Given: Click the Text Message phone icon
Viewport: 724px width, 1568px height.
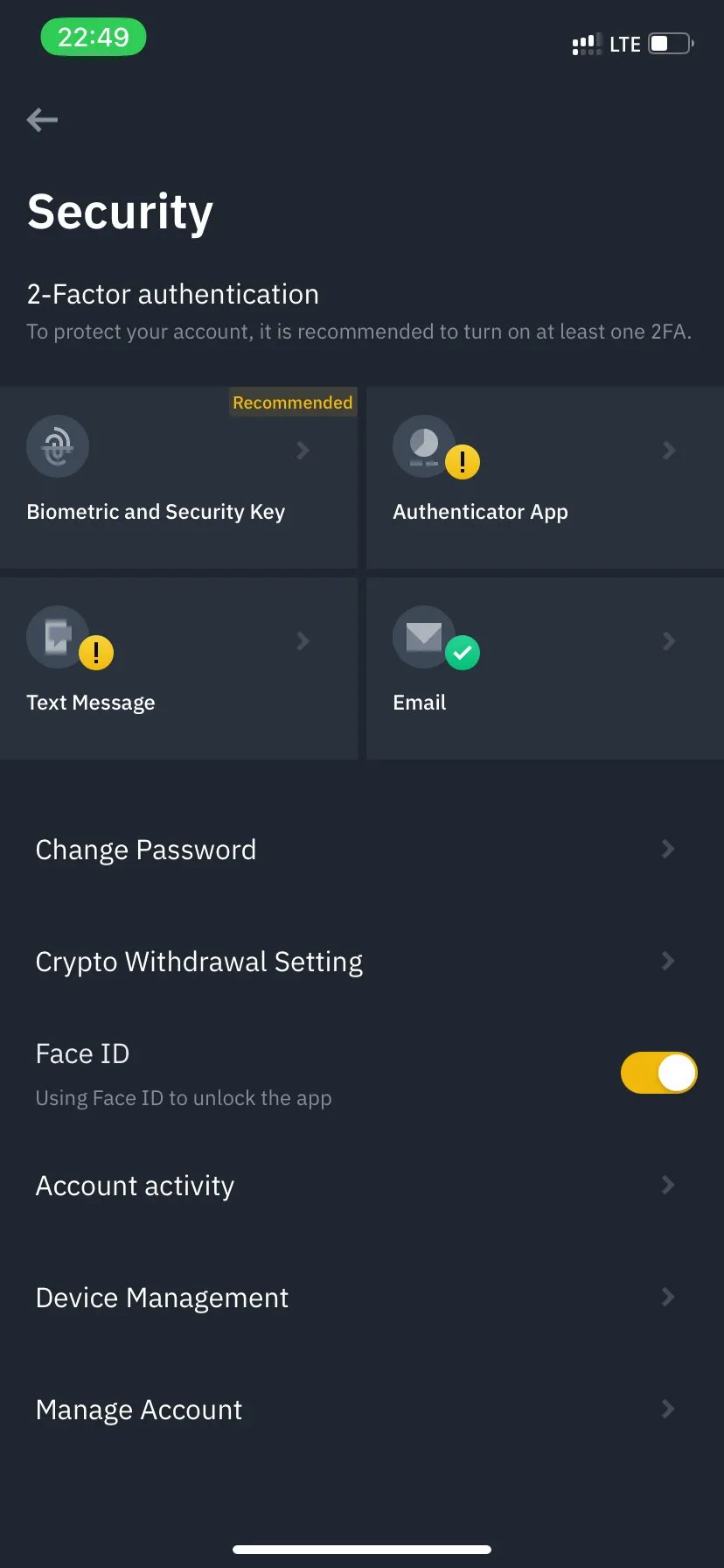Looking at the screenshot, I should coord(58,636).
